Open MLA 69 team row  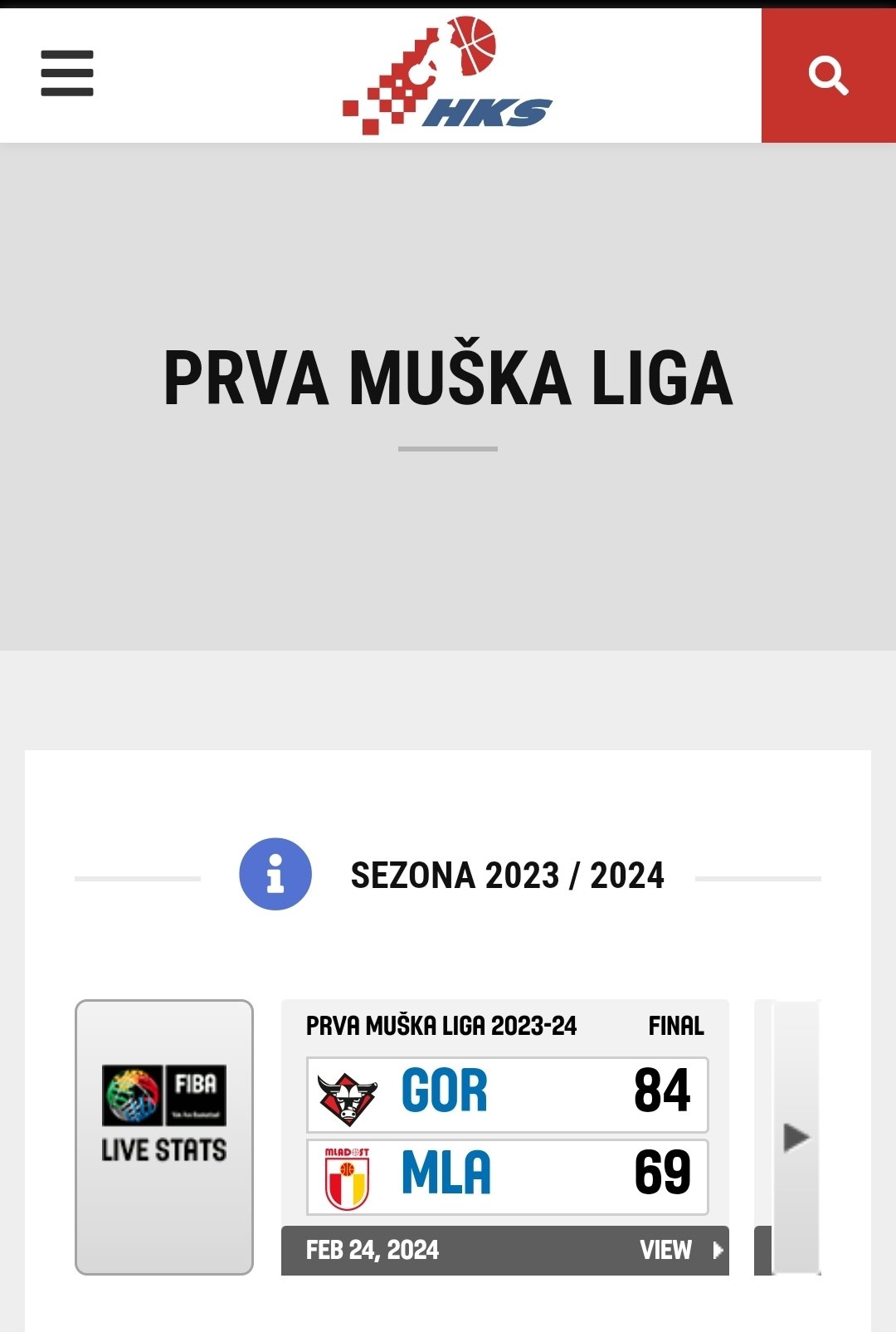click(x=507, y=1176)
